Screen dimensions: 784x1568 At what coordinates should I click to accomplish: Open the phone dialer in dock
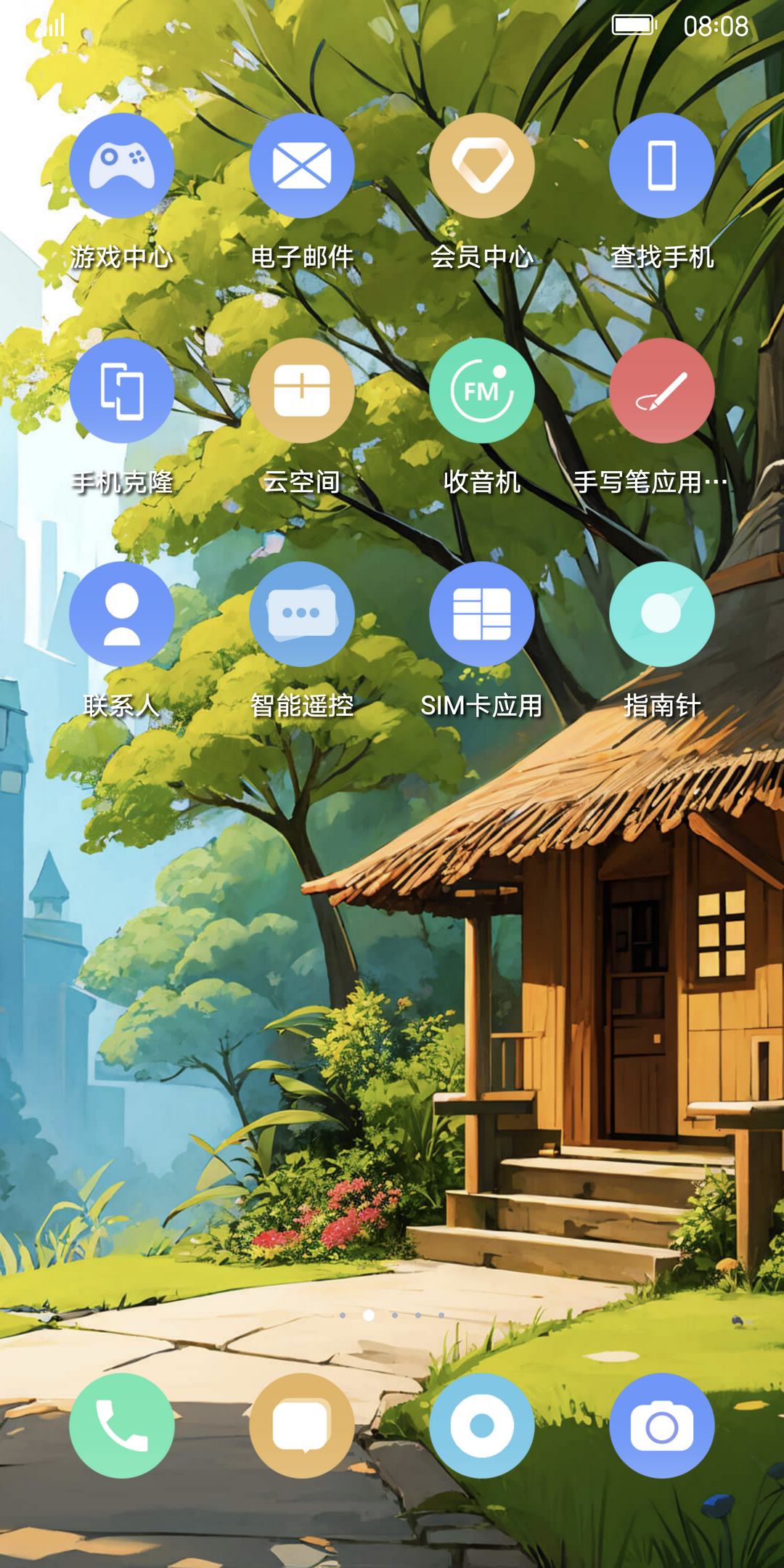pos(121,1426)
